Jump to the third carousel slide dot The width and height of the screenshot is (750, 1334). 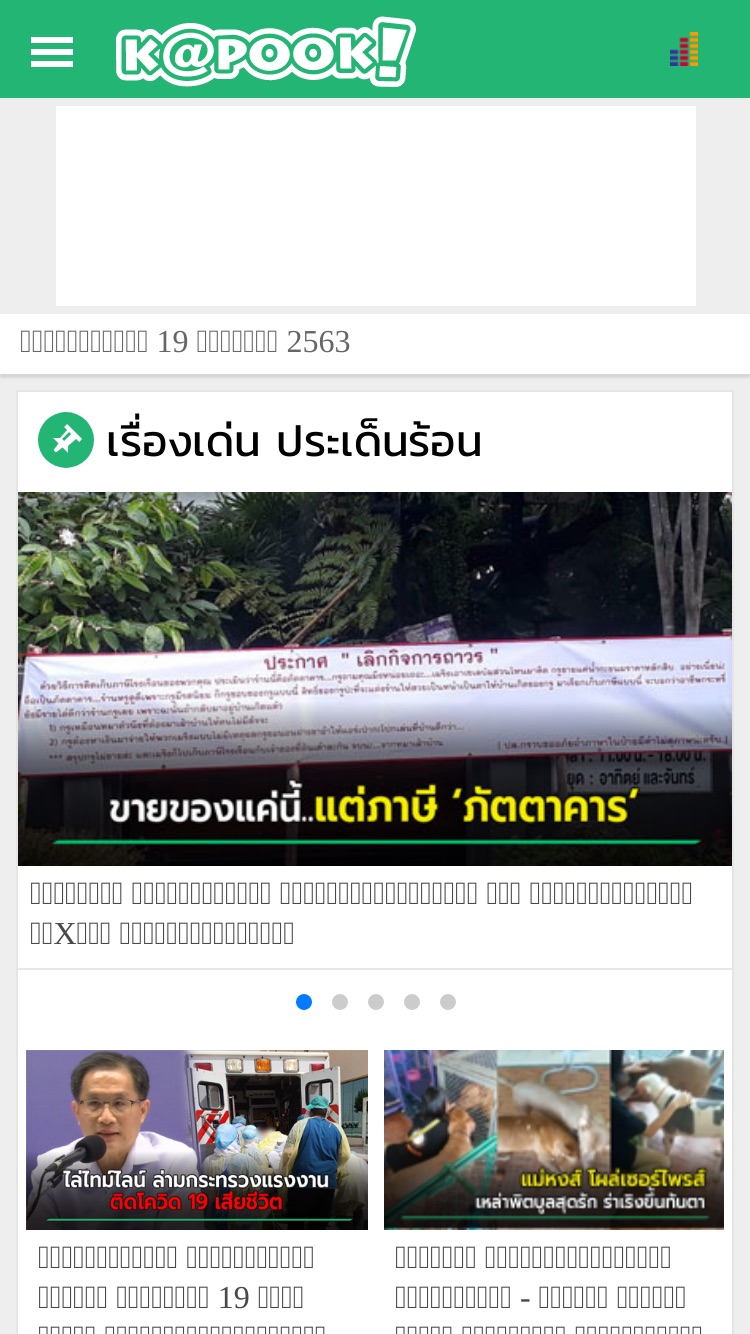point(376,1002)
